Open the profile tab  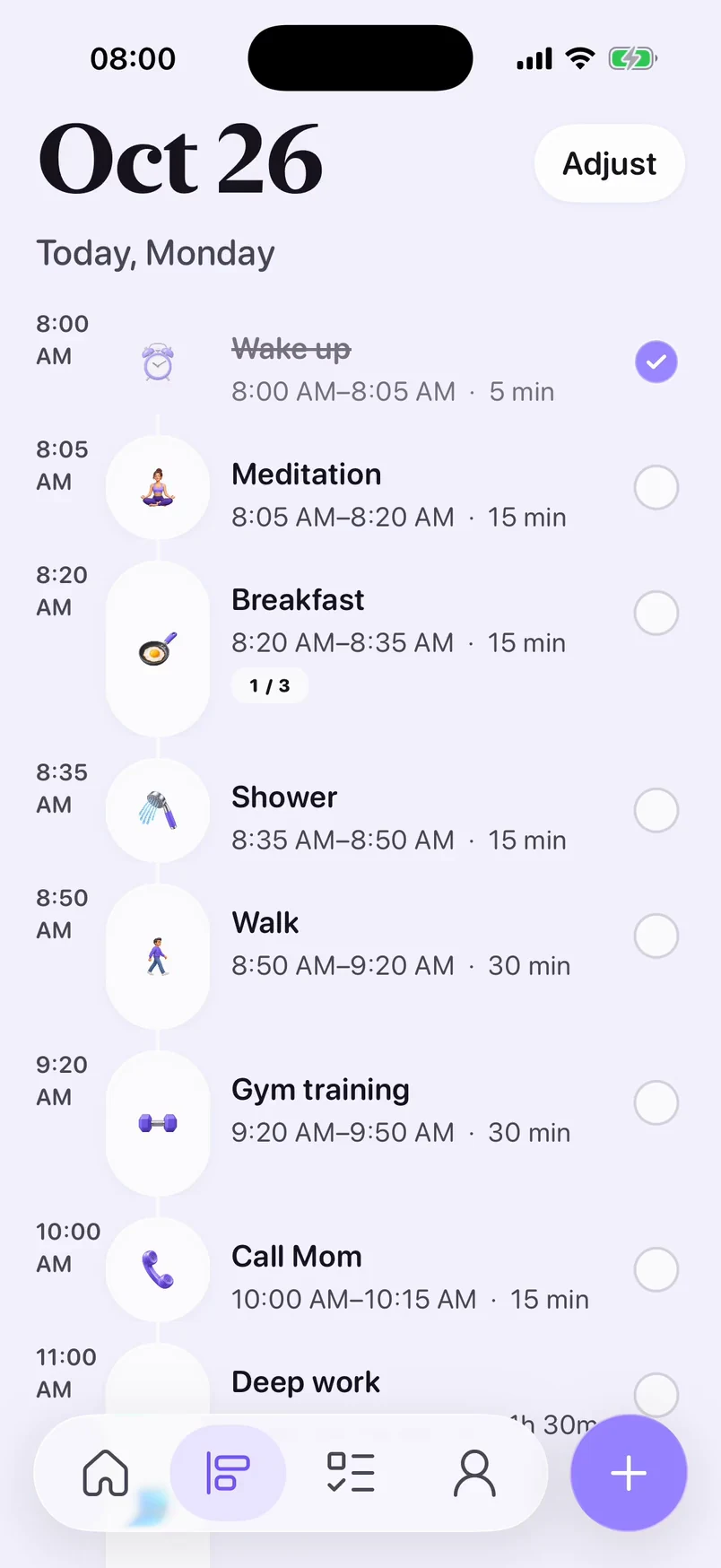(x=474, y=1473)
